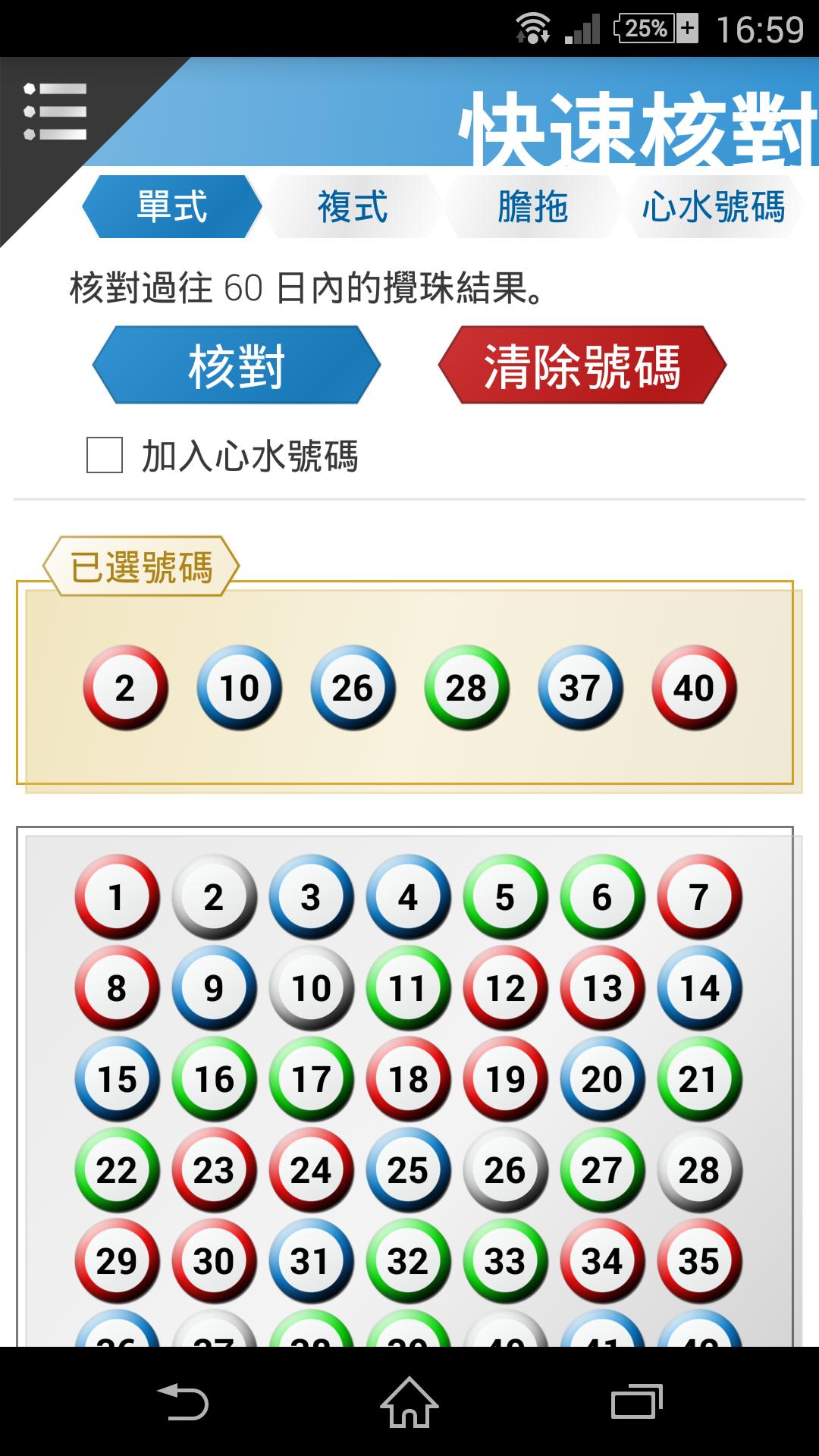819x1456 pixels.
Task: Pick number 15 in the grid
Action: 117,1079
